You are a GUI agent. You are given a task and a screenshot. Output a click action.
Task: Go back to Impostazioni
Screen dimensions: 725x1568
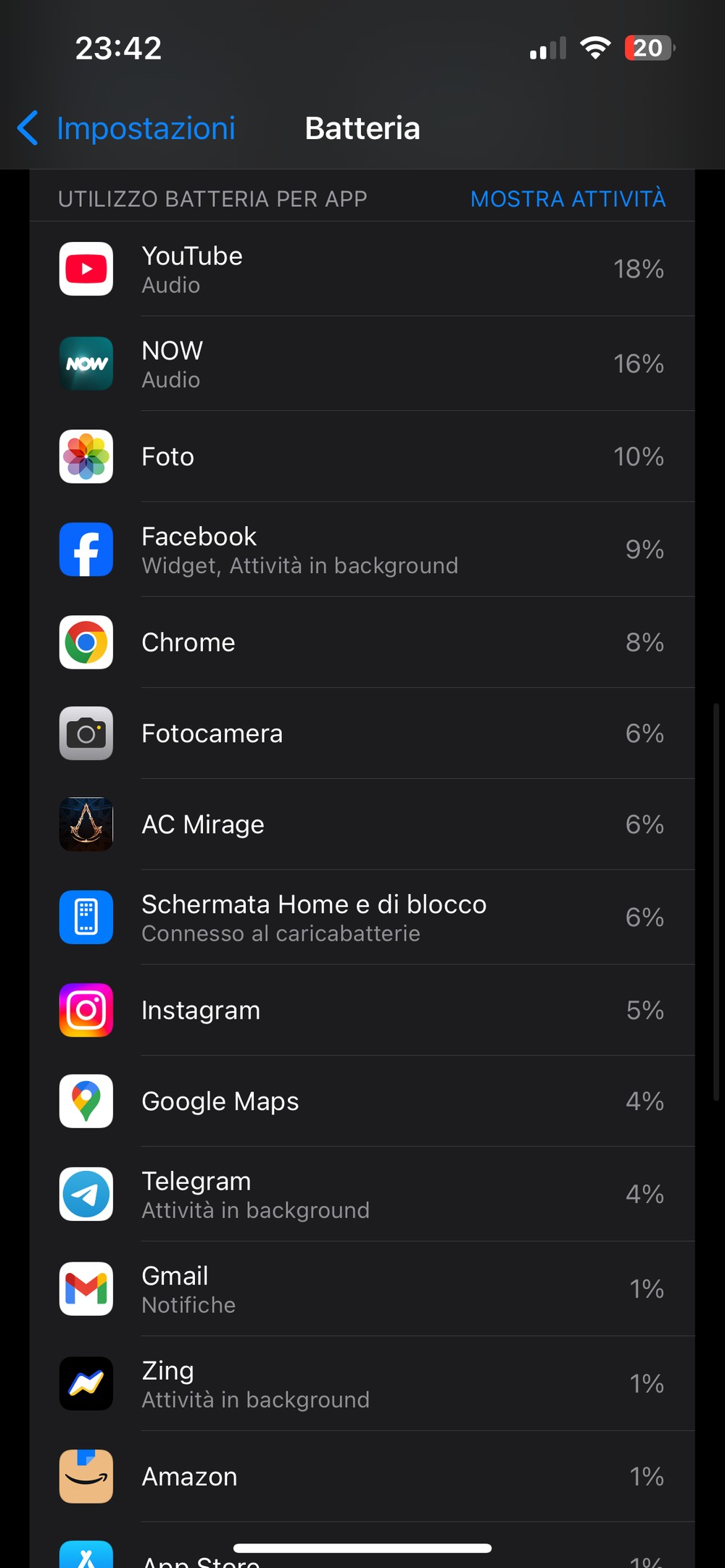[x=126, y=128]
